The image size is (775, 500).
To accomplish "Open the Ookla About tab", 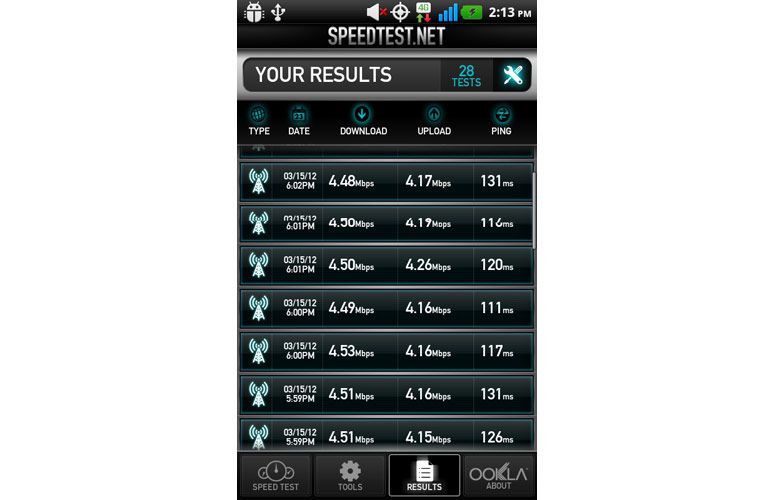I will pos(498,475).
